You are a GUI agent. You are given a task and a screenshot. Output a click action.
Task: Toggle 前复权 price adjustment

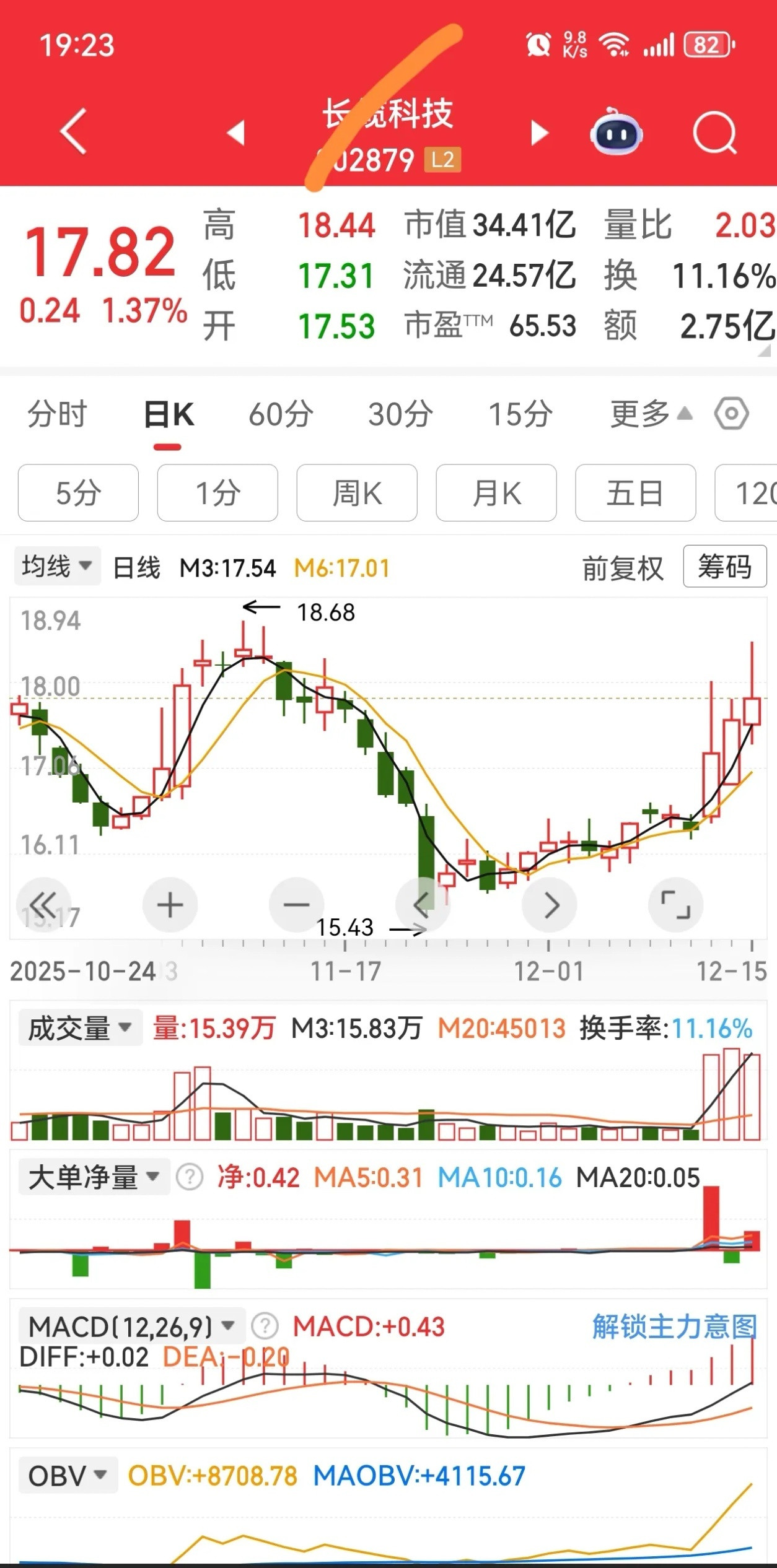[x=621, y=565]
